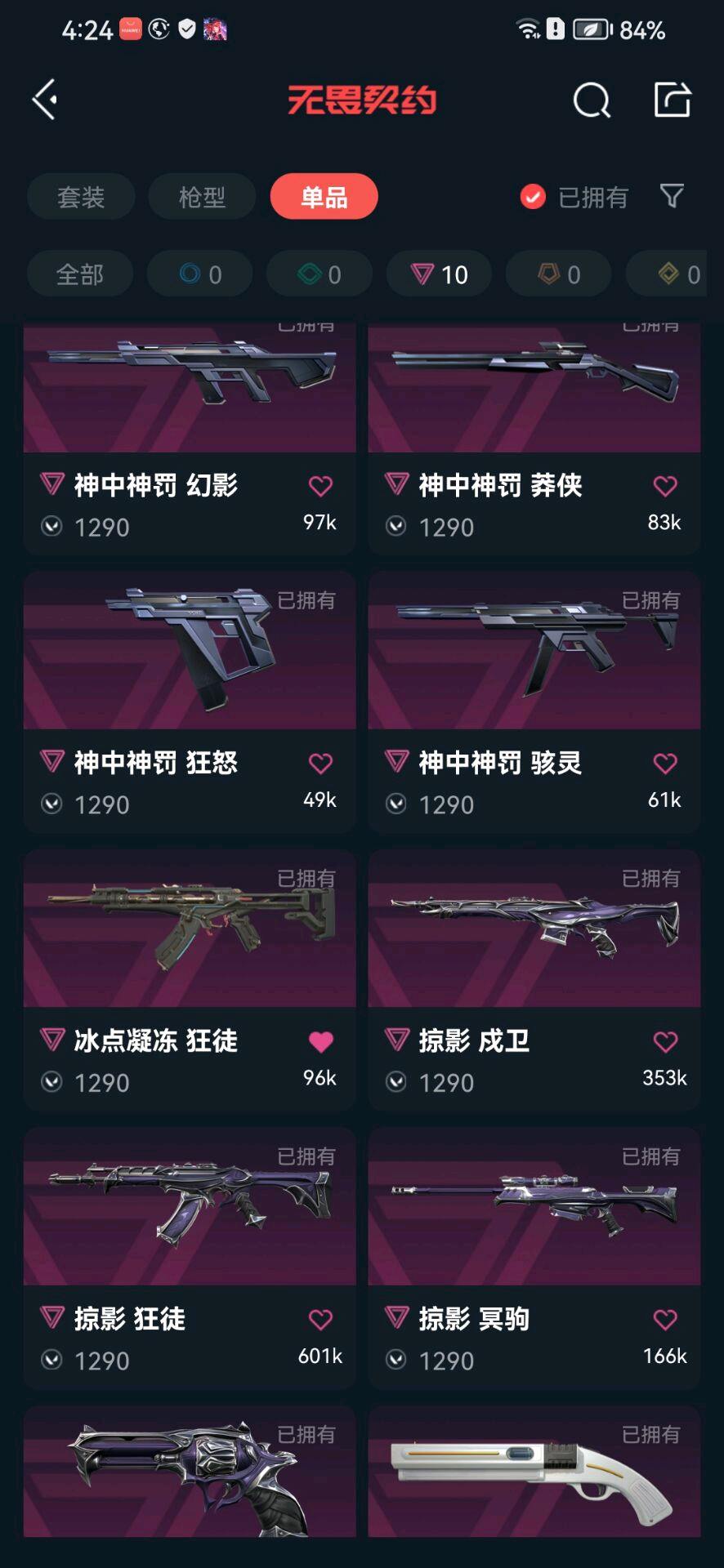Filter by the blue circle tier chip

click(199, 274)
